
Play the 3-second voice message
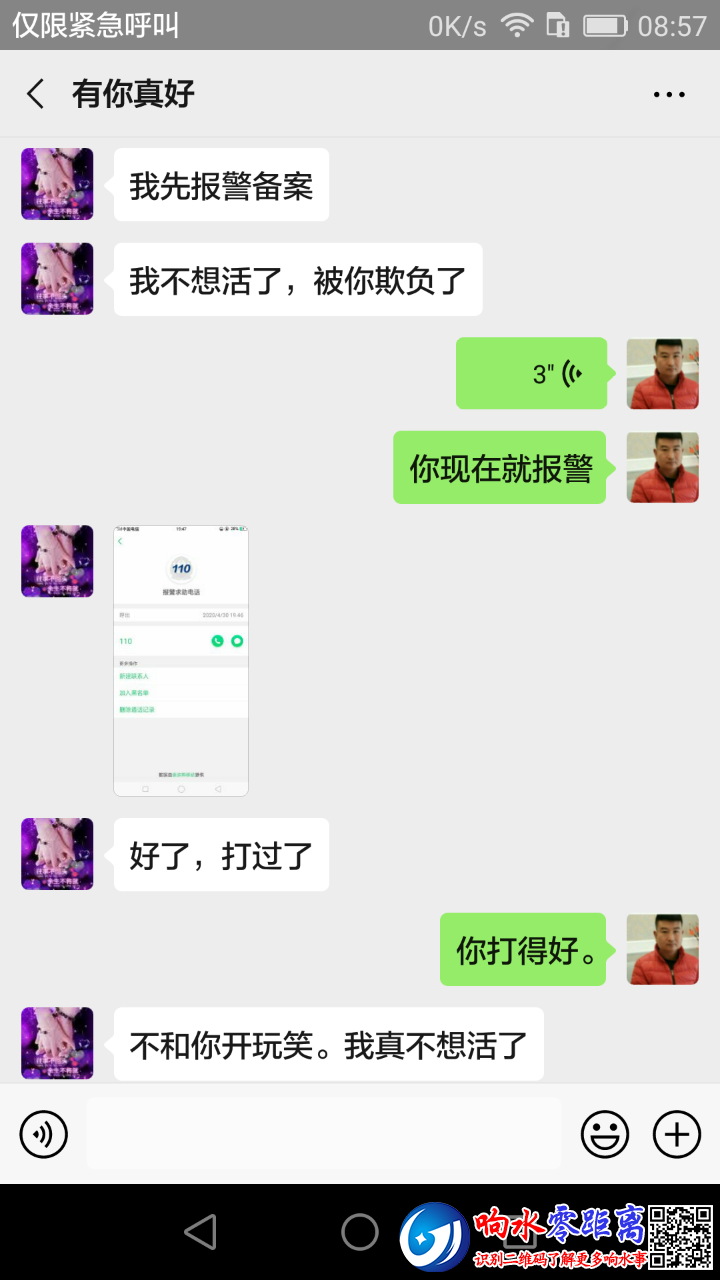[531, 373]
